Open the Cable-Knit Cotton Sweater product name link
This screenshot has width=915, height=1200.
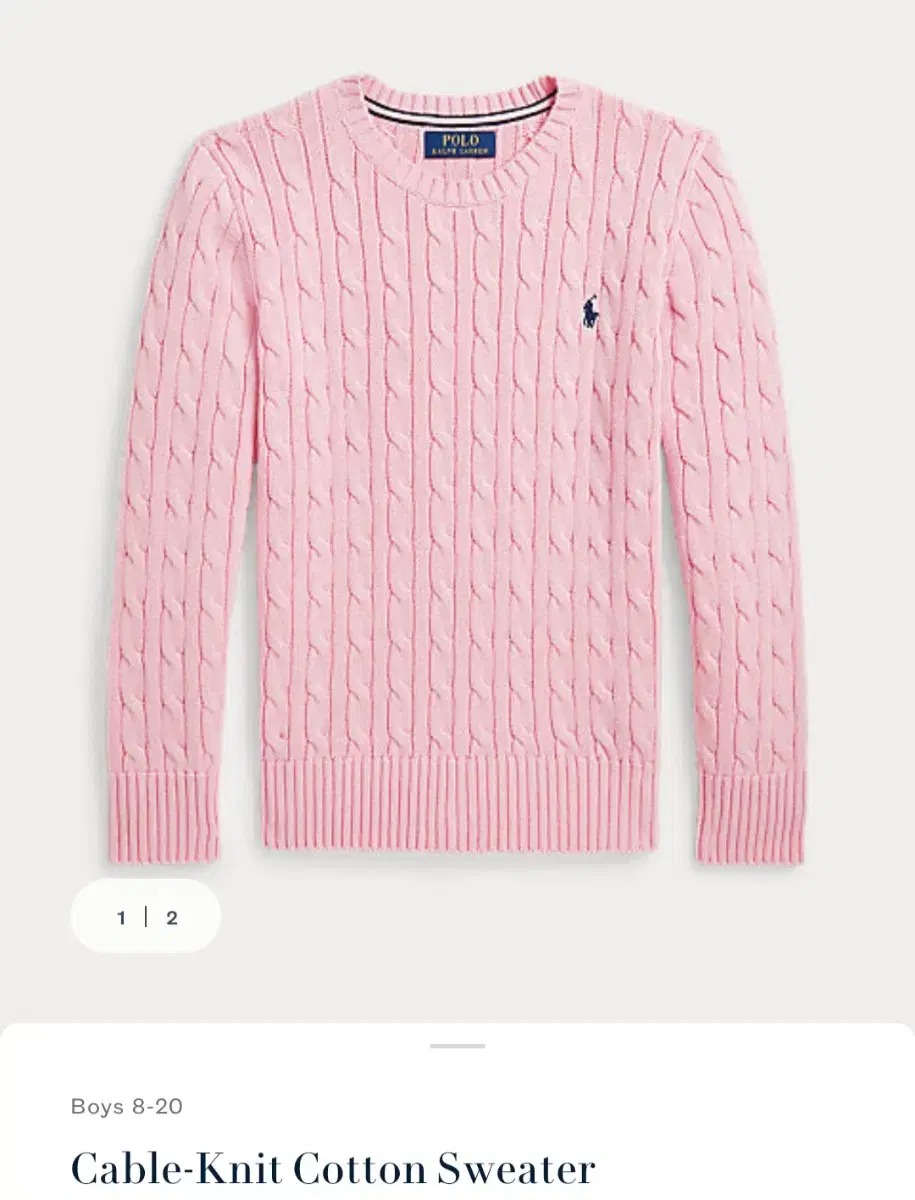pyautogui.click(x=331, y=1167)
